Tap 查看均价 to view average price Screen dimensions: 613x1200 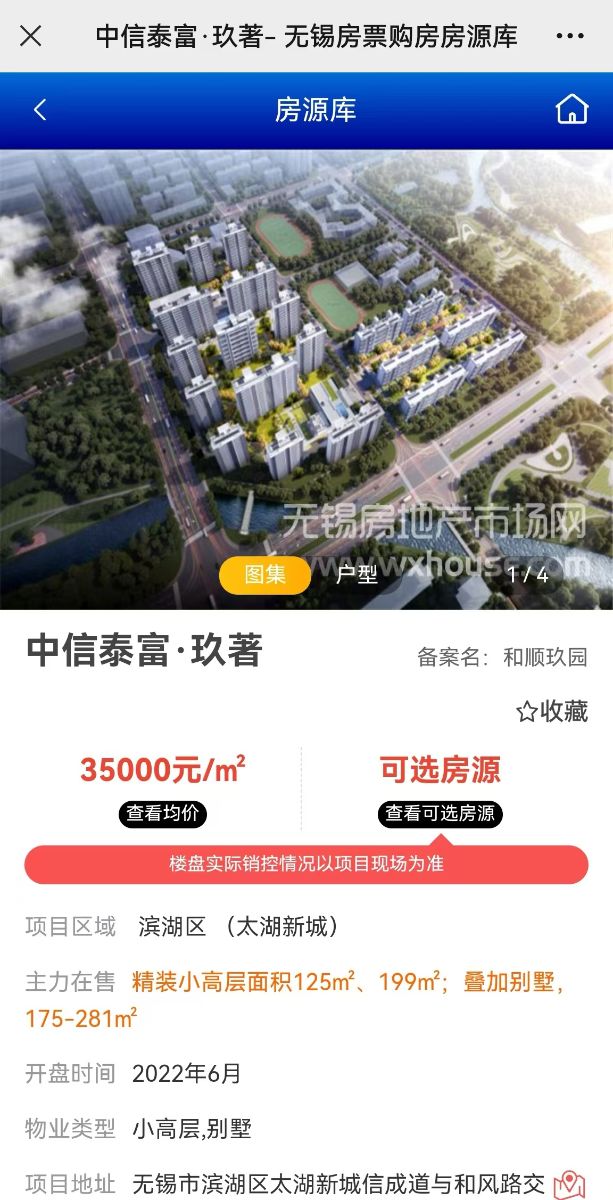click(x=162, y=813)
